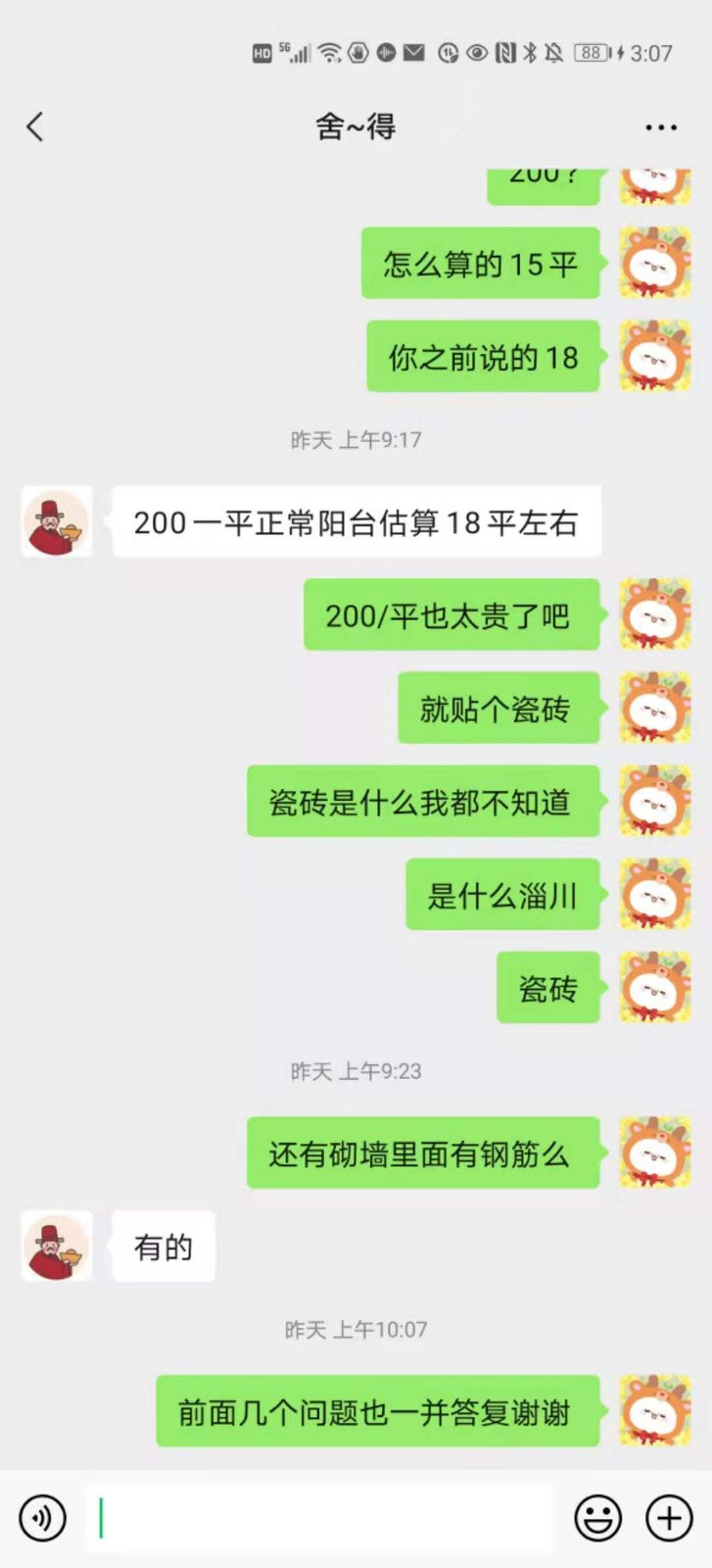Switch to voice message input

pyautogui.click(x=42, y=1518)
